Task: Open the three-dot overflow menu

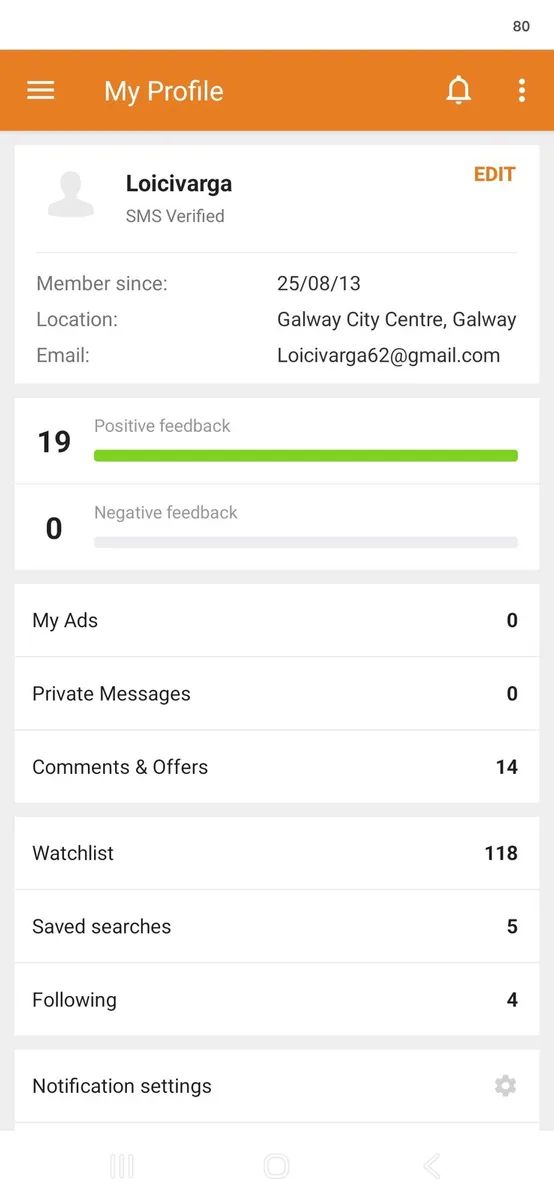Action: pyautogui.click(x=521, y=91)
